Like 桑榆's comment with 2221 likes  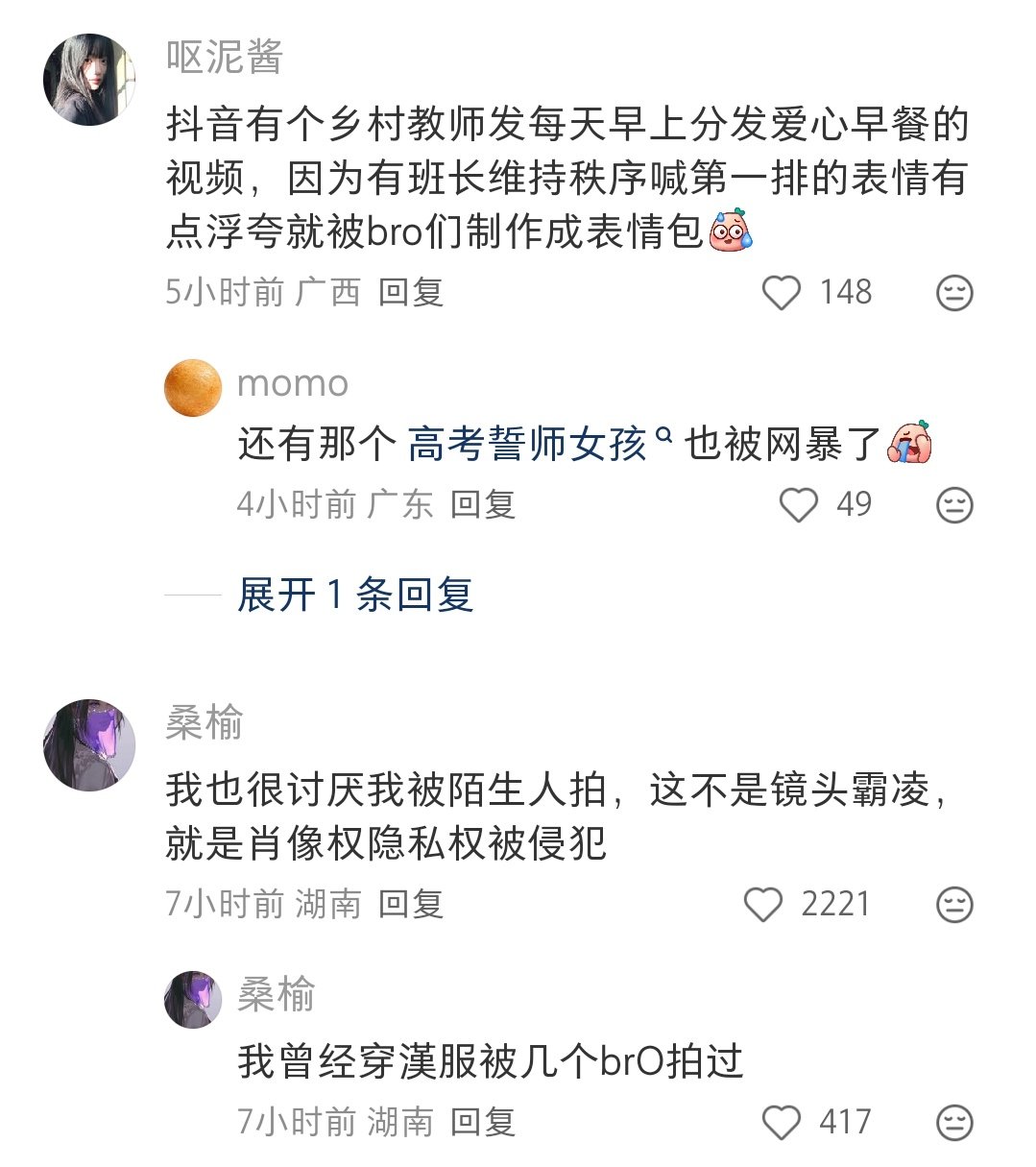pos(764,904)
